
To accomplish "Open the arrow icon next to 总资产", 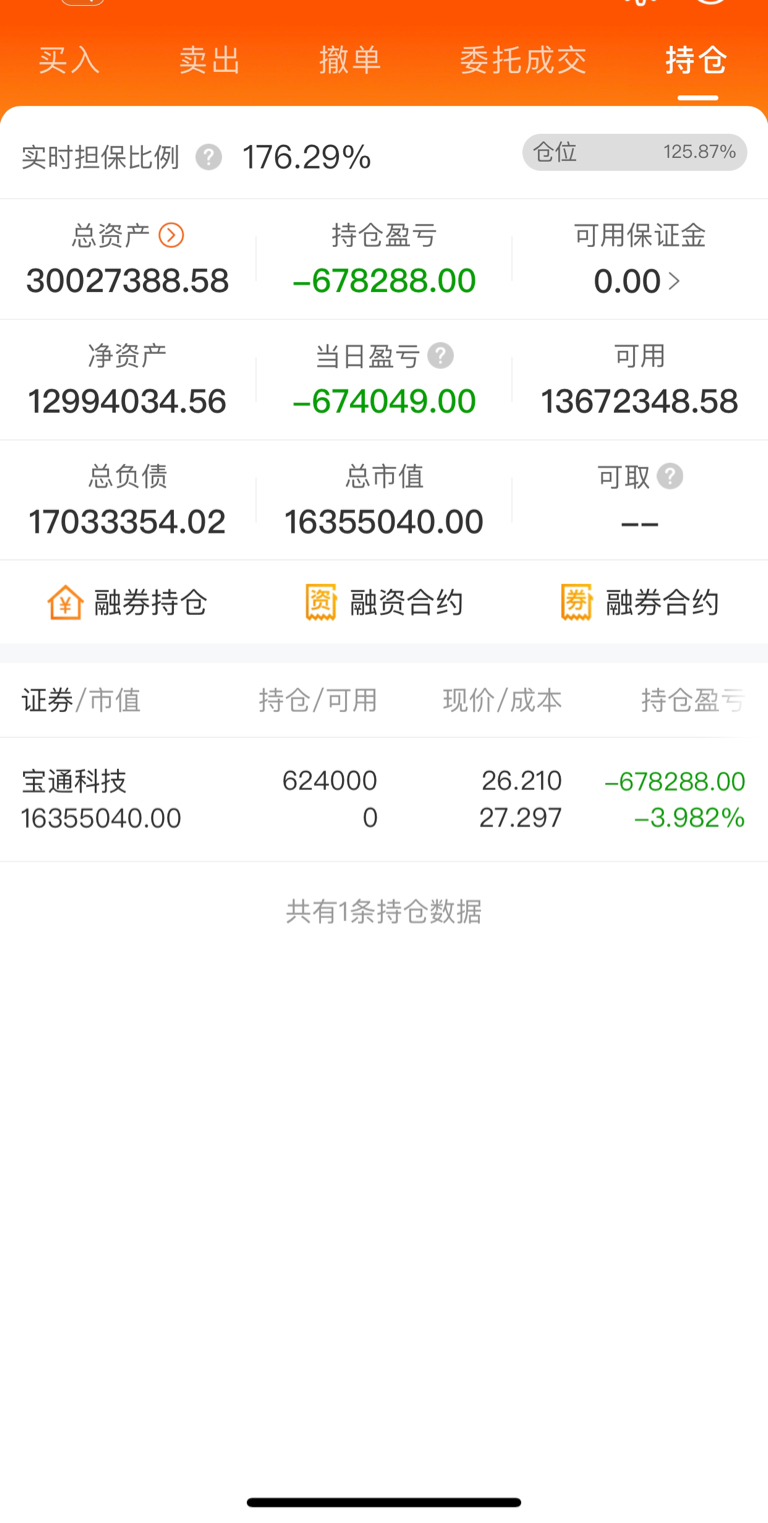I will pyautogui.click(x=171, y=235).
